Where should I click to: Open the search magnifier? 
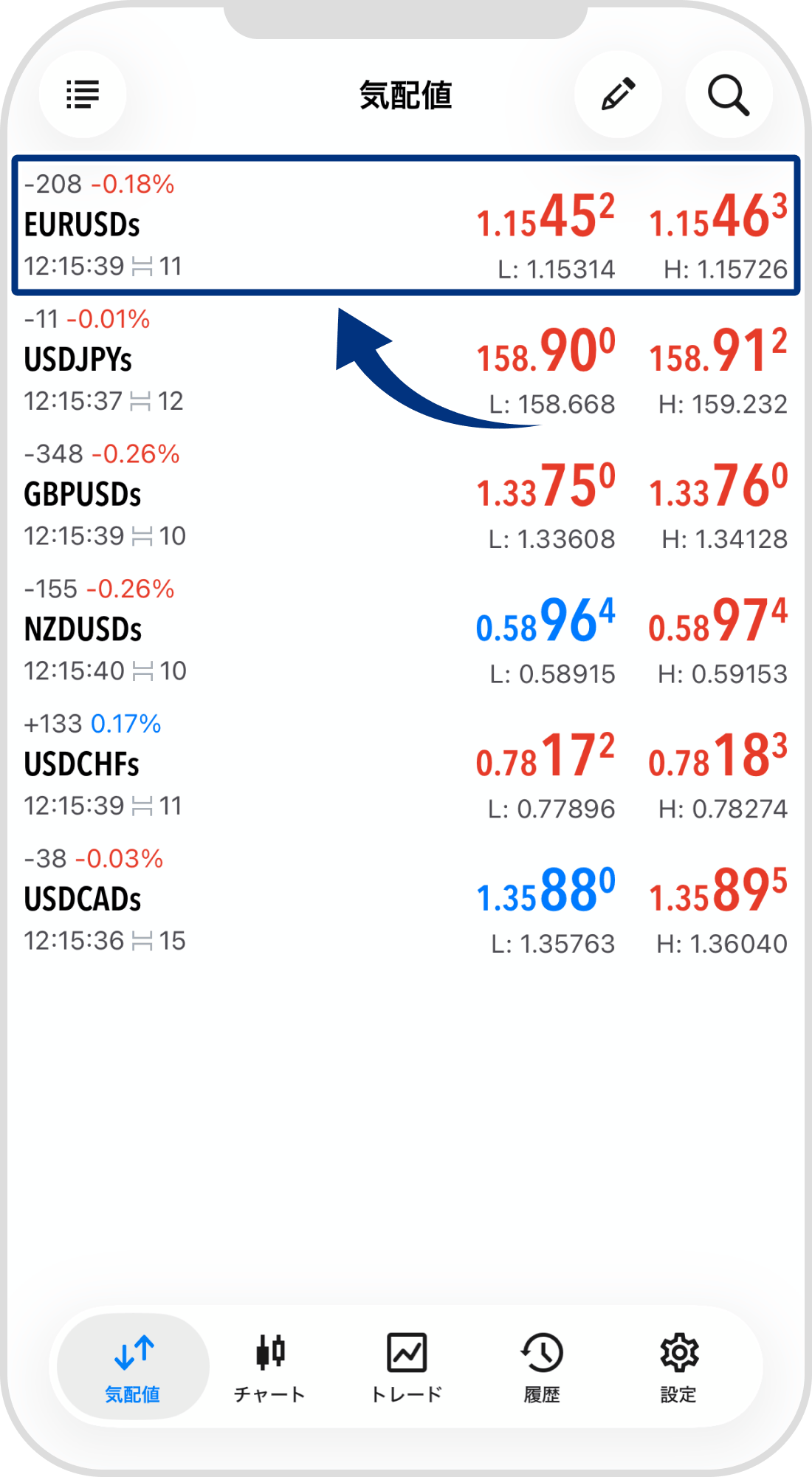pos(729,95)
